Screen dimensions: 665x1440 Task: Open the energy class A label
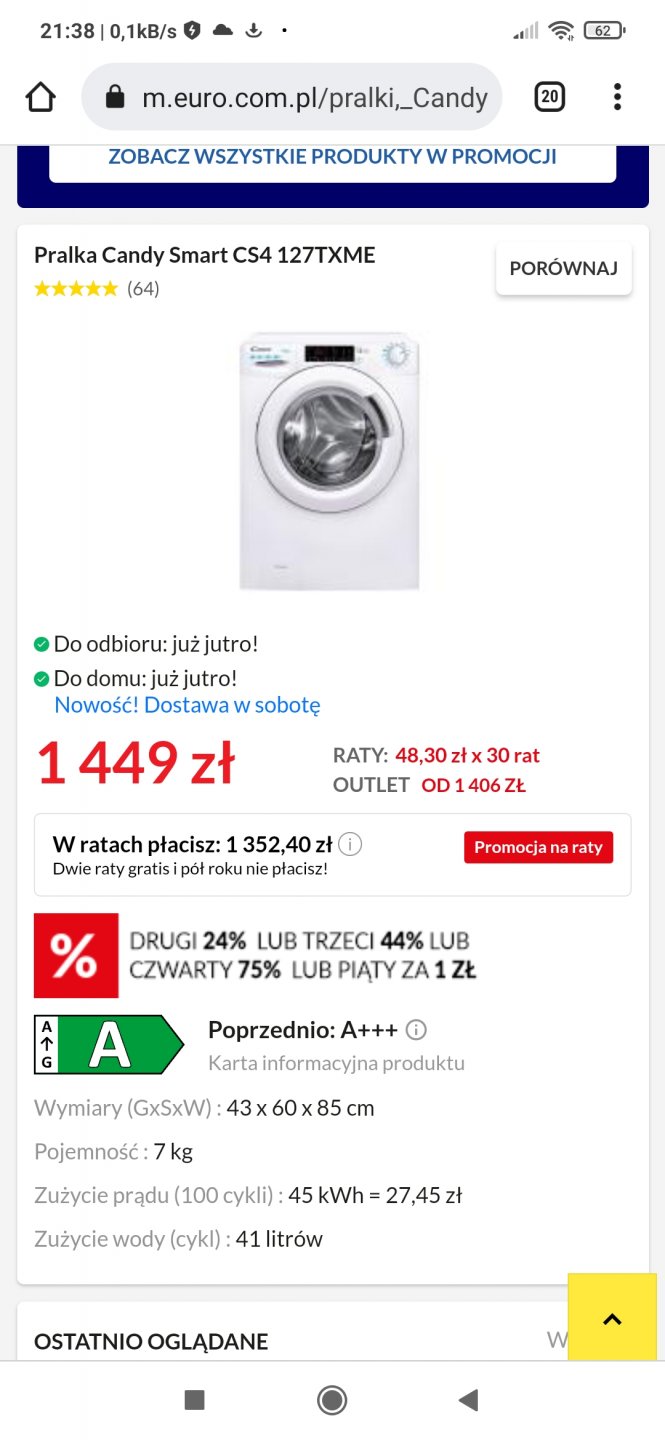(109, 1045)
